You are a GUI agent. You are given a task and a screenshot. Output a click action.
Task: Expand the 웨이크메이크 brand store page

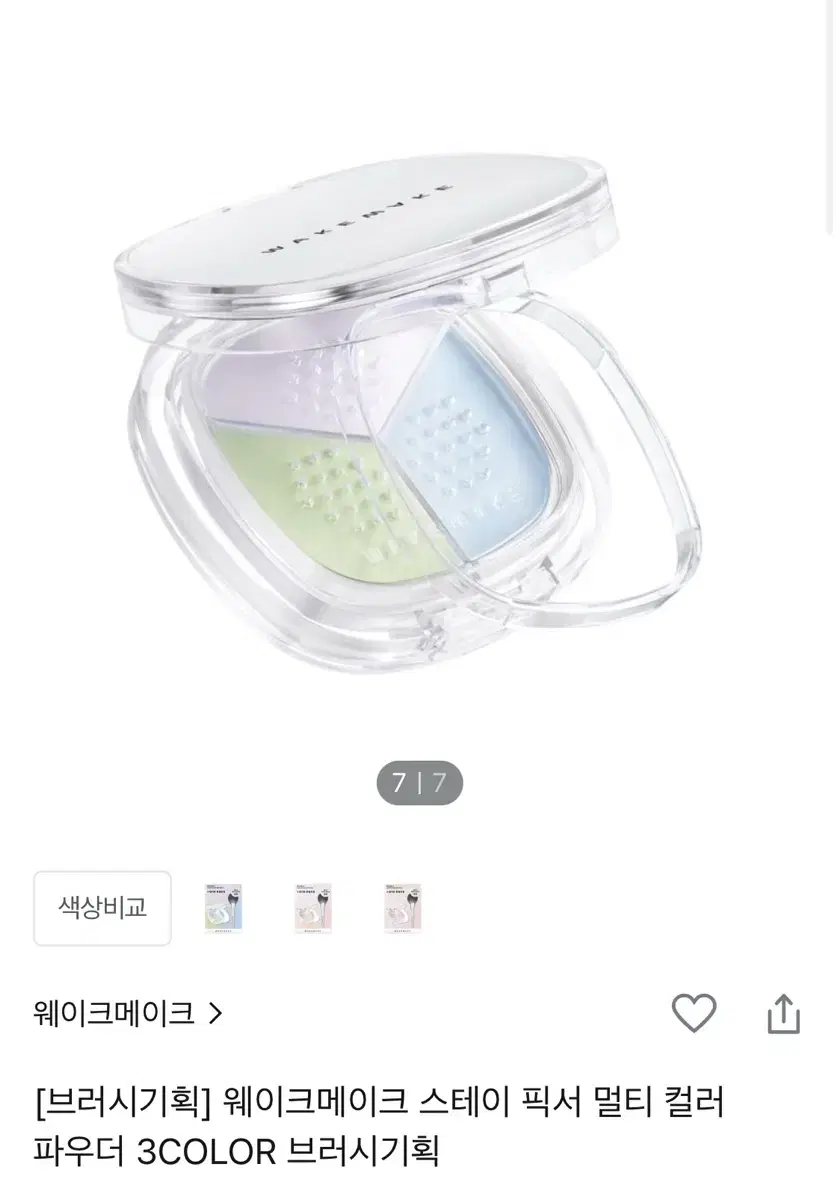(x=120, y=1013)
